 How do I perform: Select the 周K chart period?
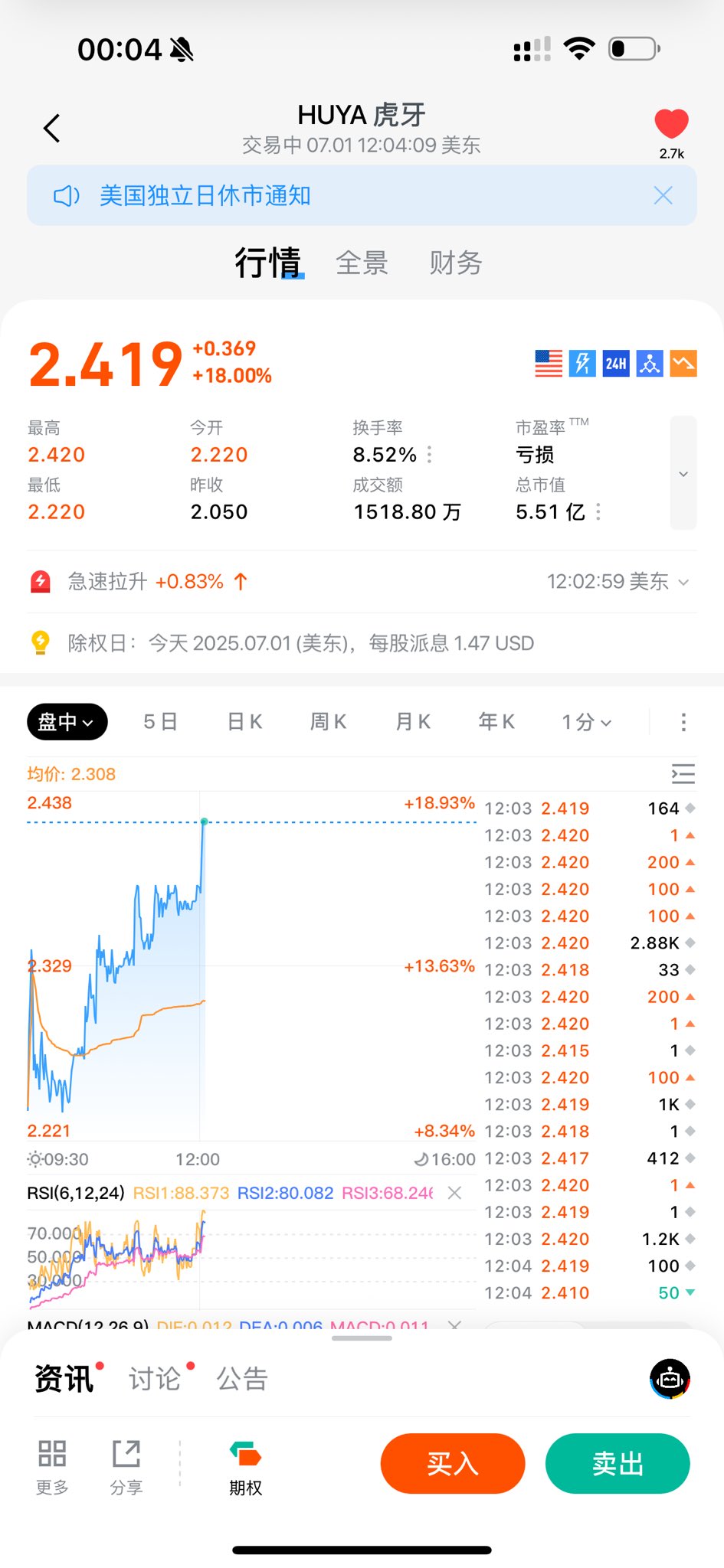tap(329, 722)
